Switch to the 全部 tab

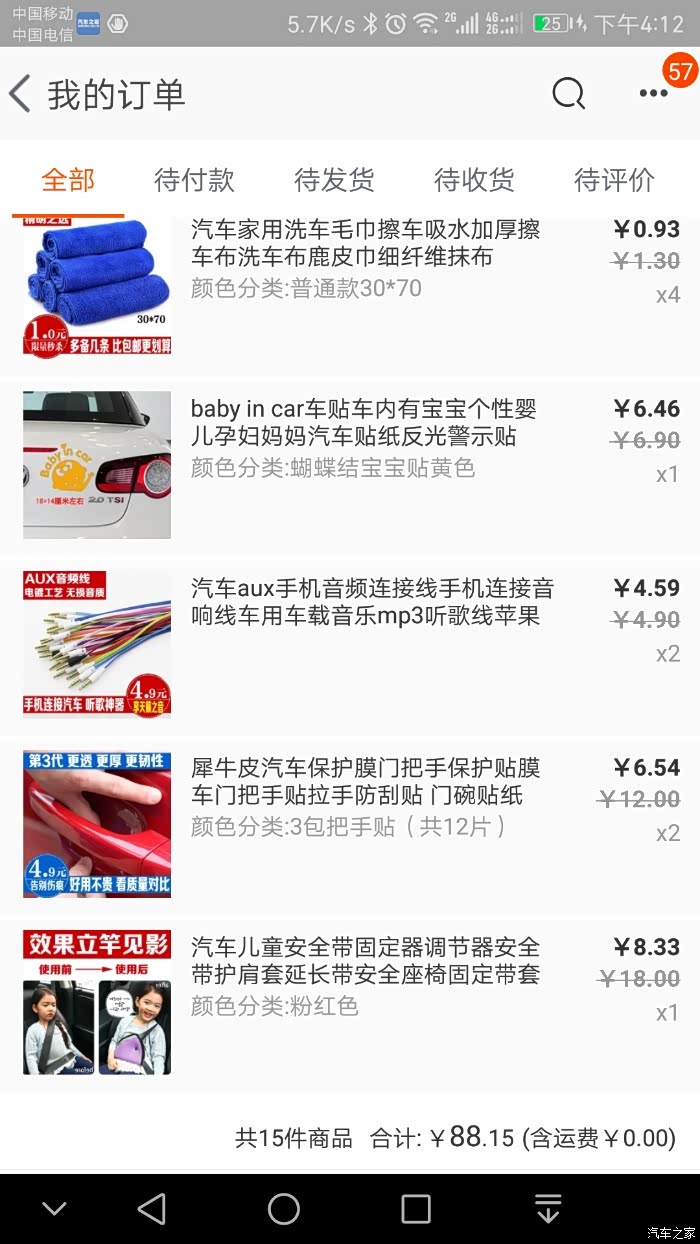[x=68, y=180]
